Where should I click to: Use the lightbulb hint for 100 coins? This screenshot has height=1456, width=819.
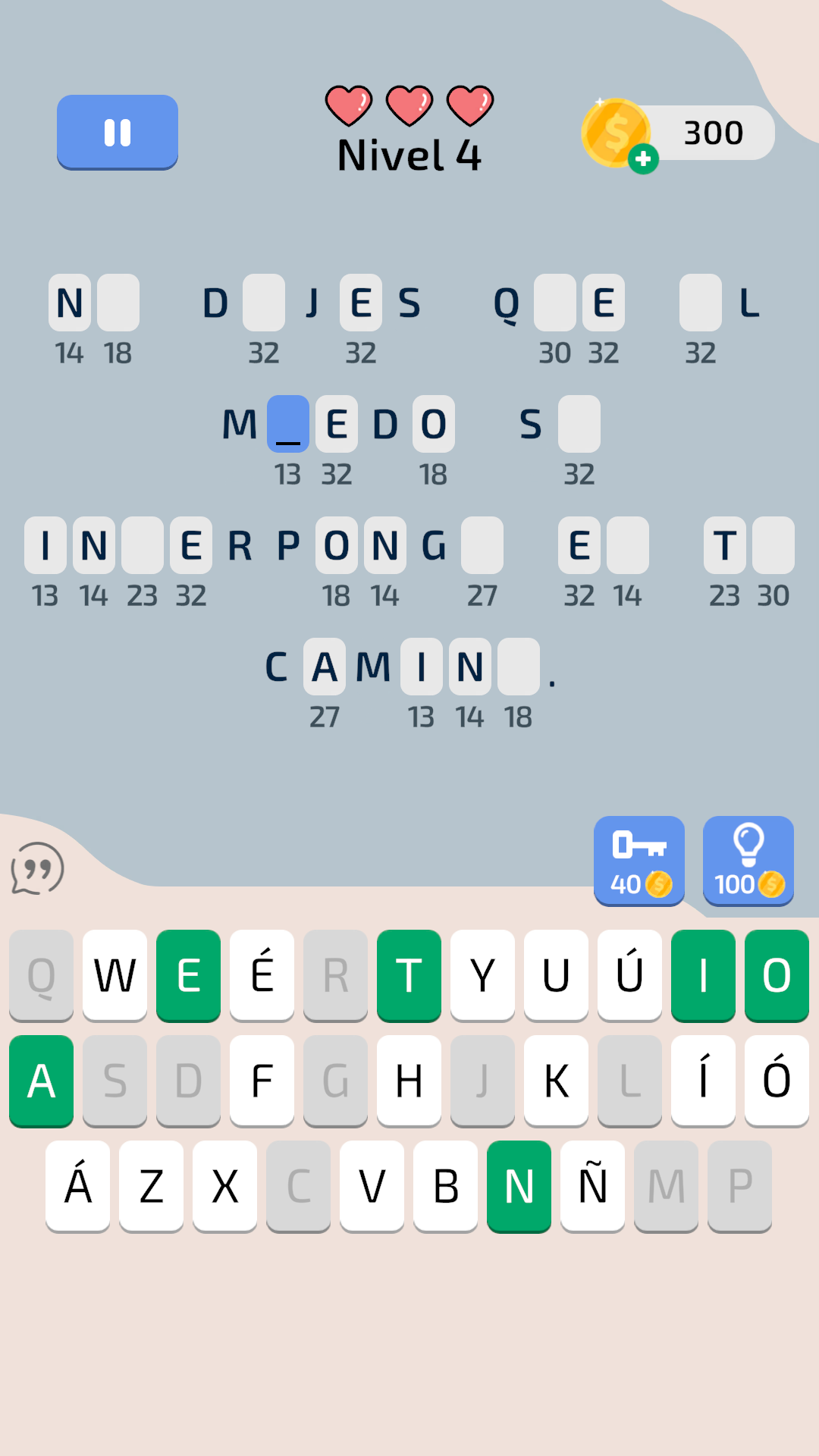[748, 861]
